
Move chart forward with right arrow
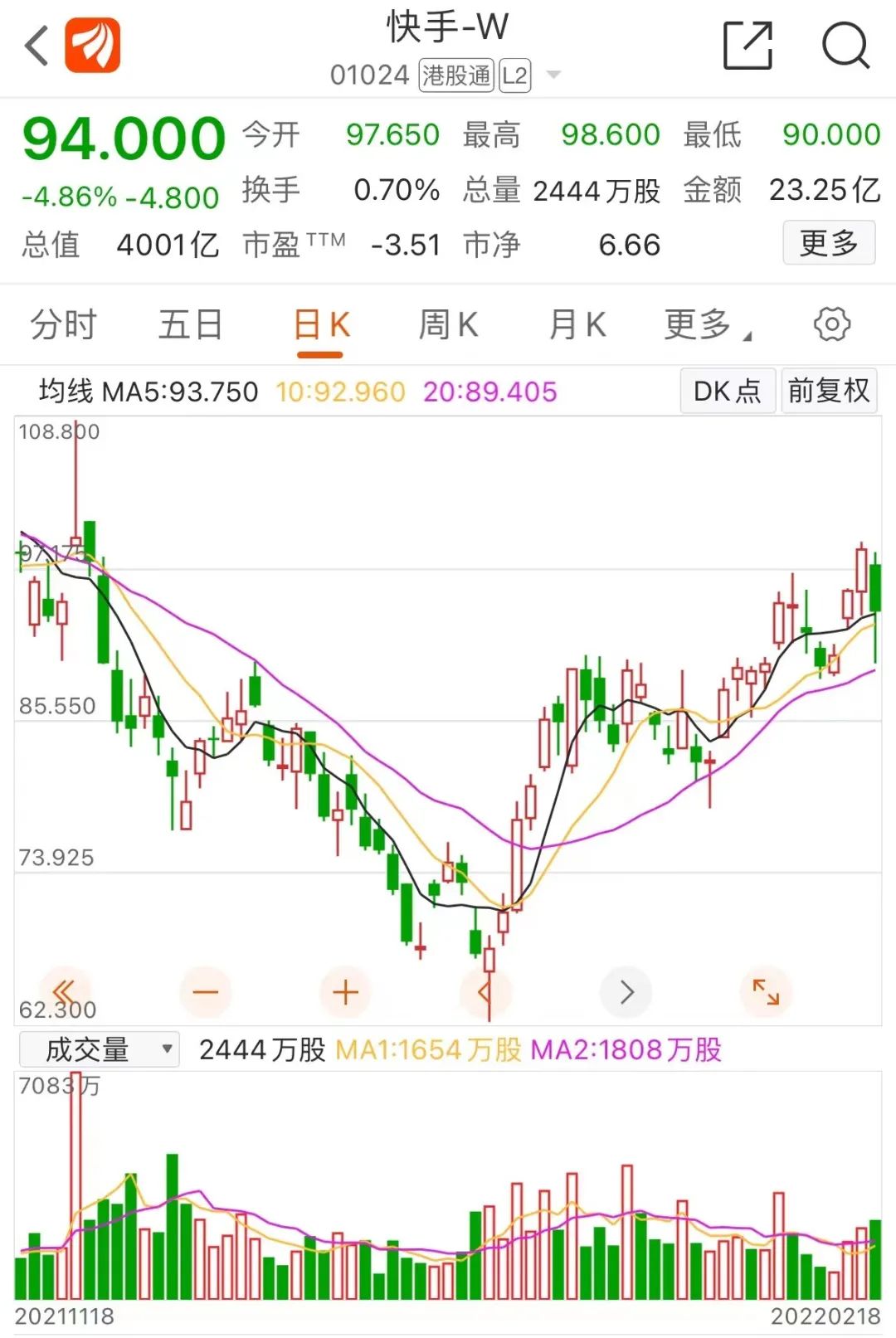[x=626, y=991]
